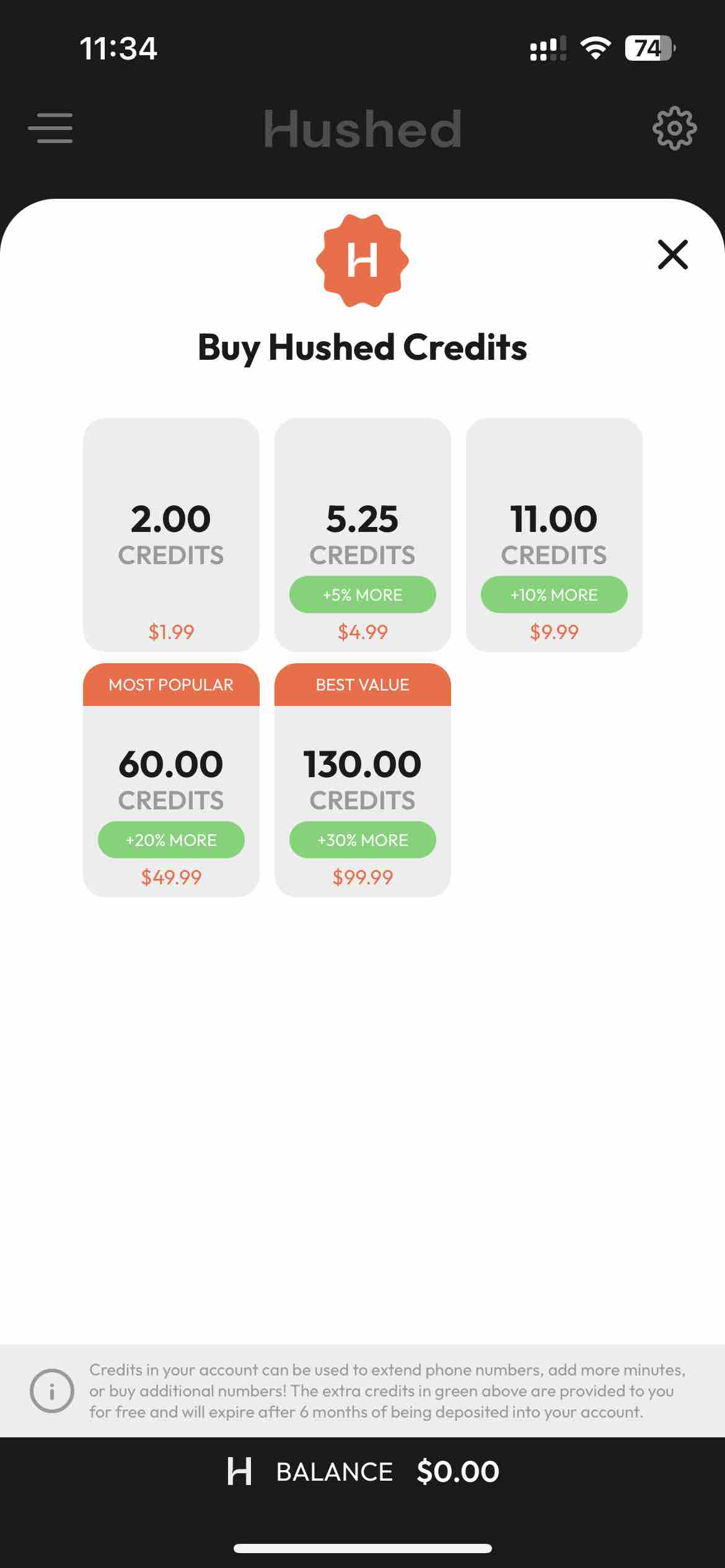Image resolution: width=725 pixels, height=1568 pixels.
Task: Open the settings gear
Action: pos(674,128)
